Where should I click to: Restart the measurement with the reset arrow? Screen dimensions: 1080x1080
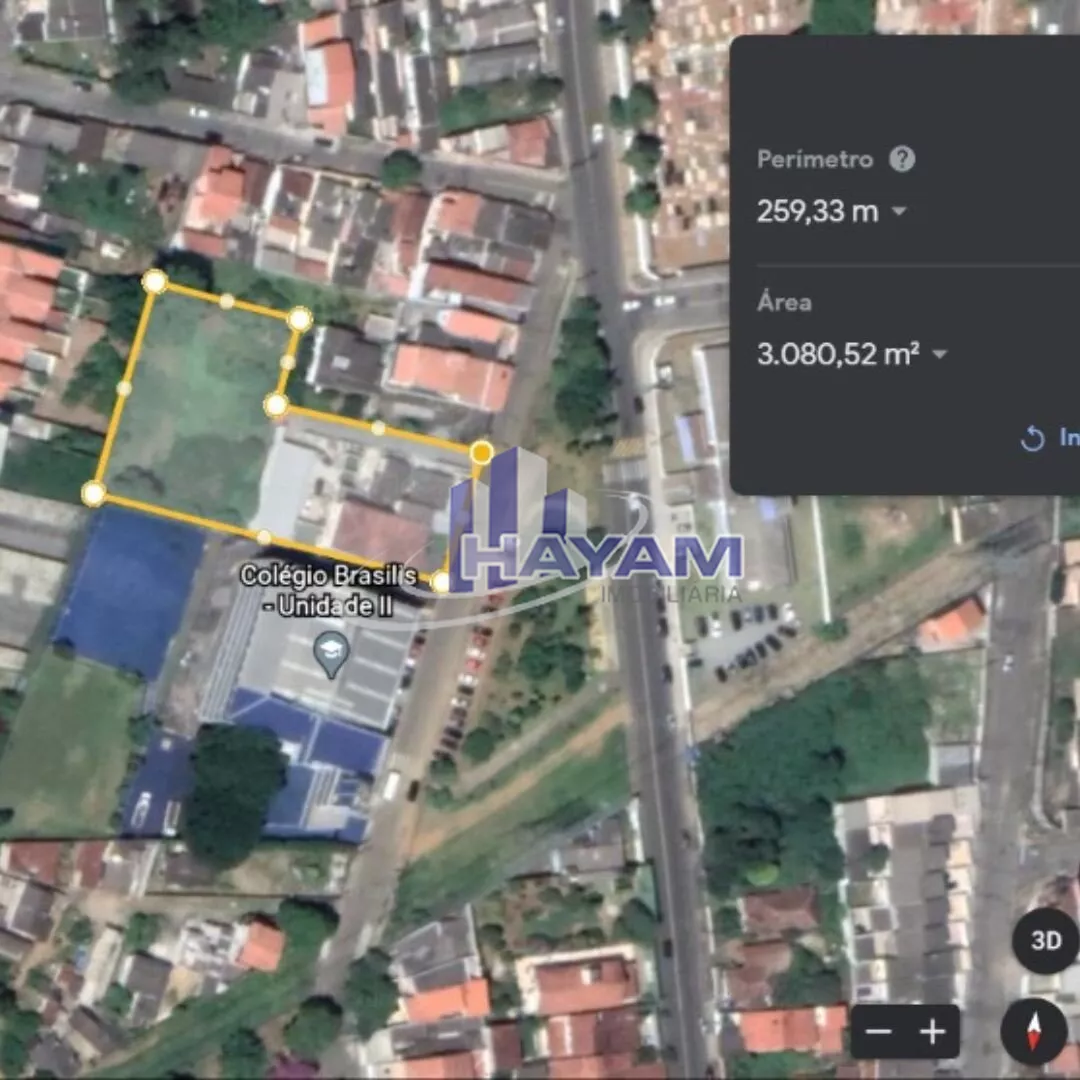(1032, 438)
